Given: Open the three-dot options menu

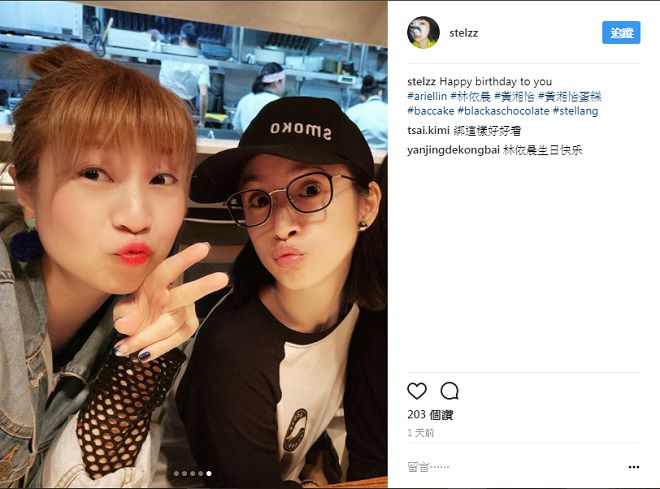Looking at the screenshot, I should (633, 466).
